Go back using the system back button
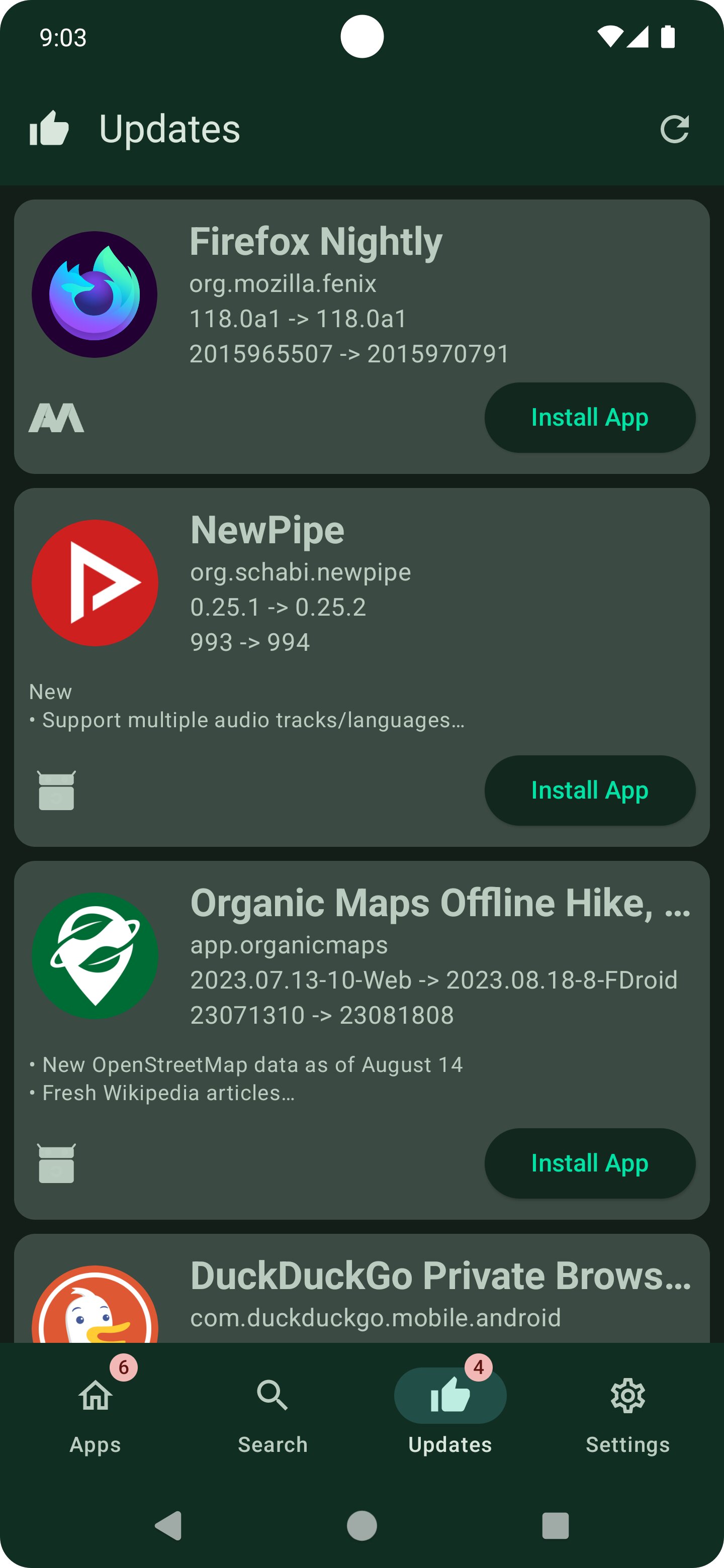 pyautogui.click(x=168, y=1526)
